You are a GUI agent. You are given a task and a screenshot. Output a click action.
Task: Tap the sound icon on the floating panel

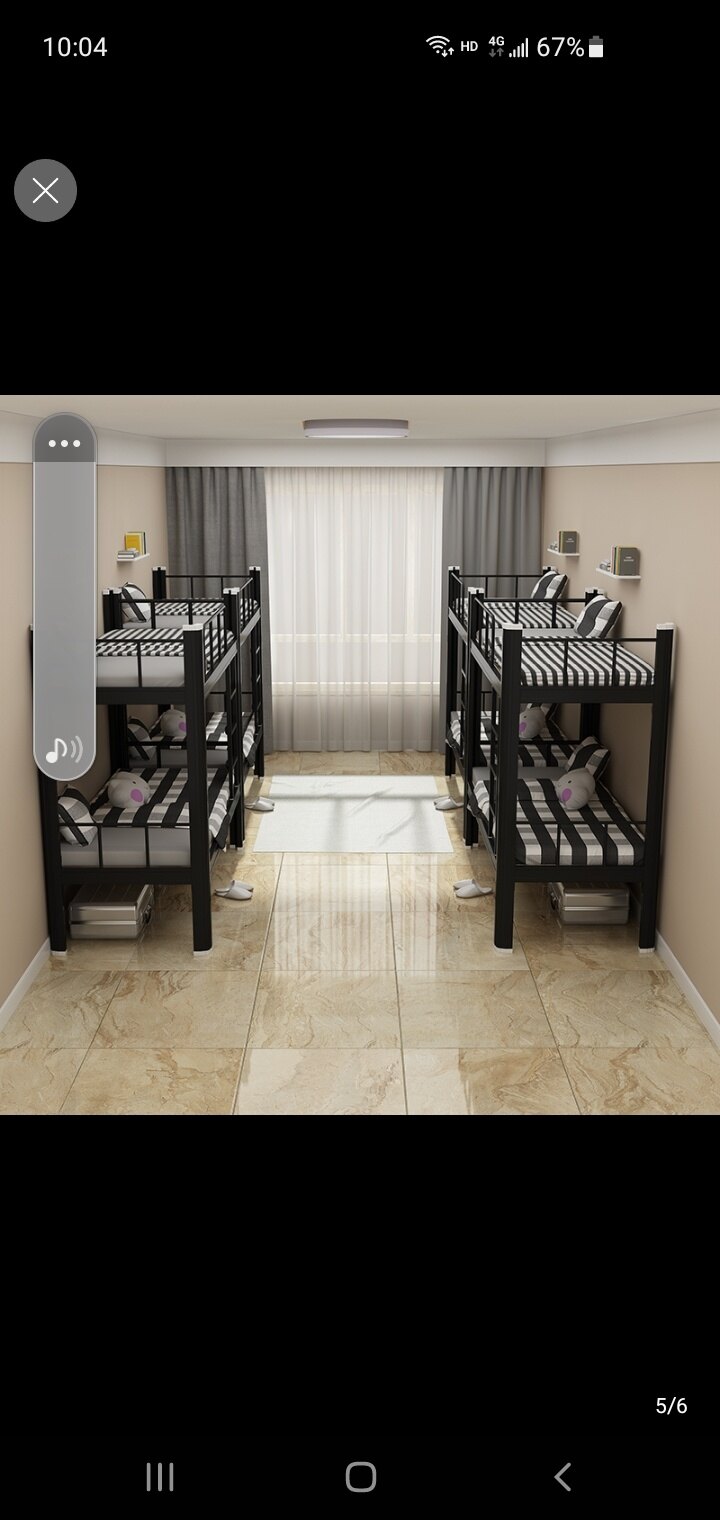(x=64, y=749)
